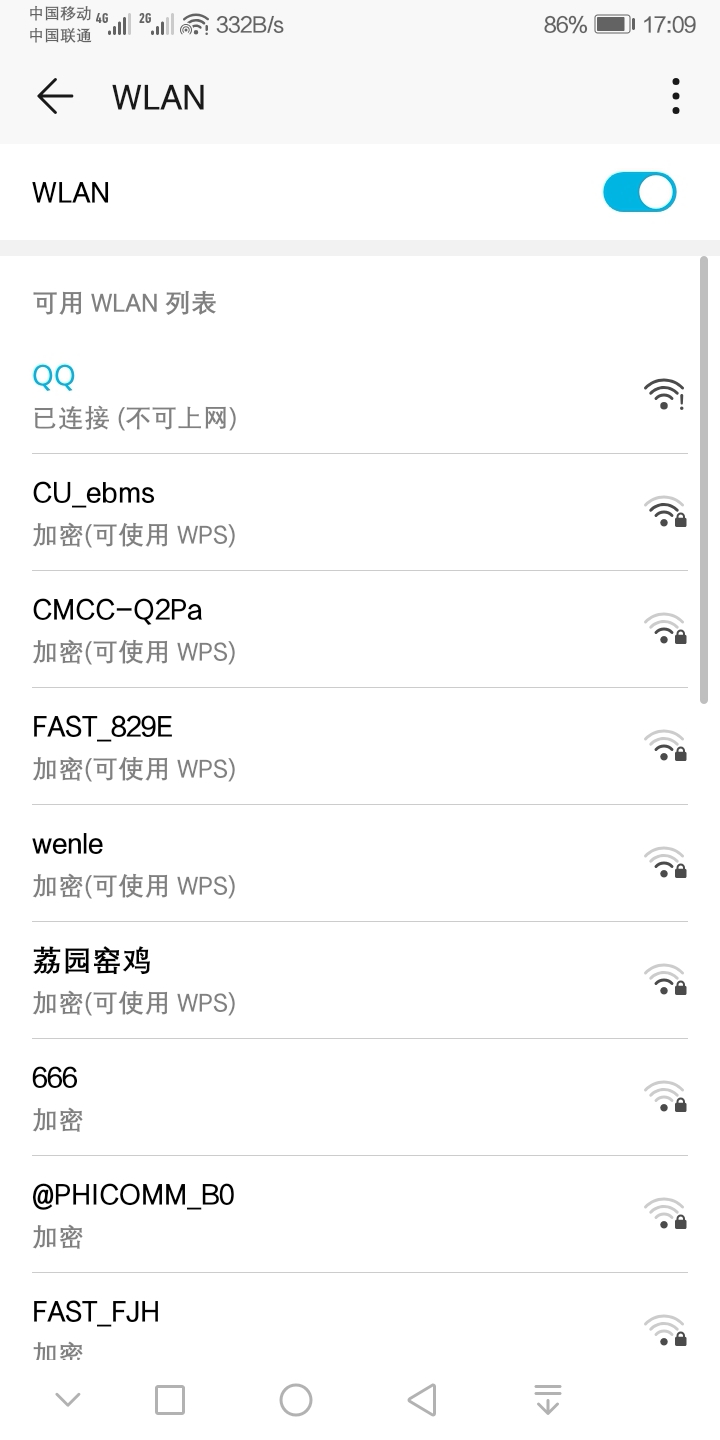Screen dimensions: 720x1440
Task: Pull down notification panel via nav bar icon
Action: [547, 1400]
